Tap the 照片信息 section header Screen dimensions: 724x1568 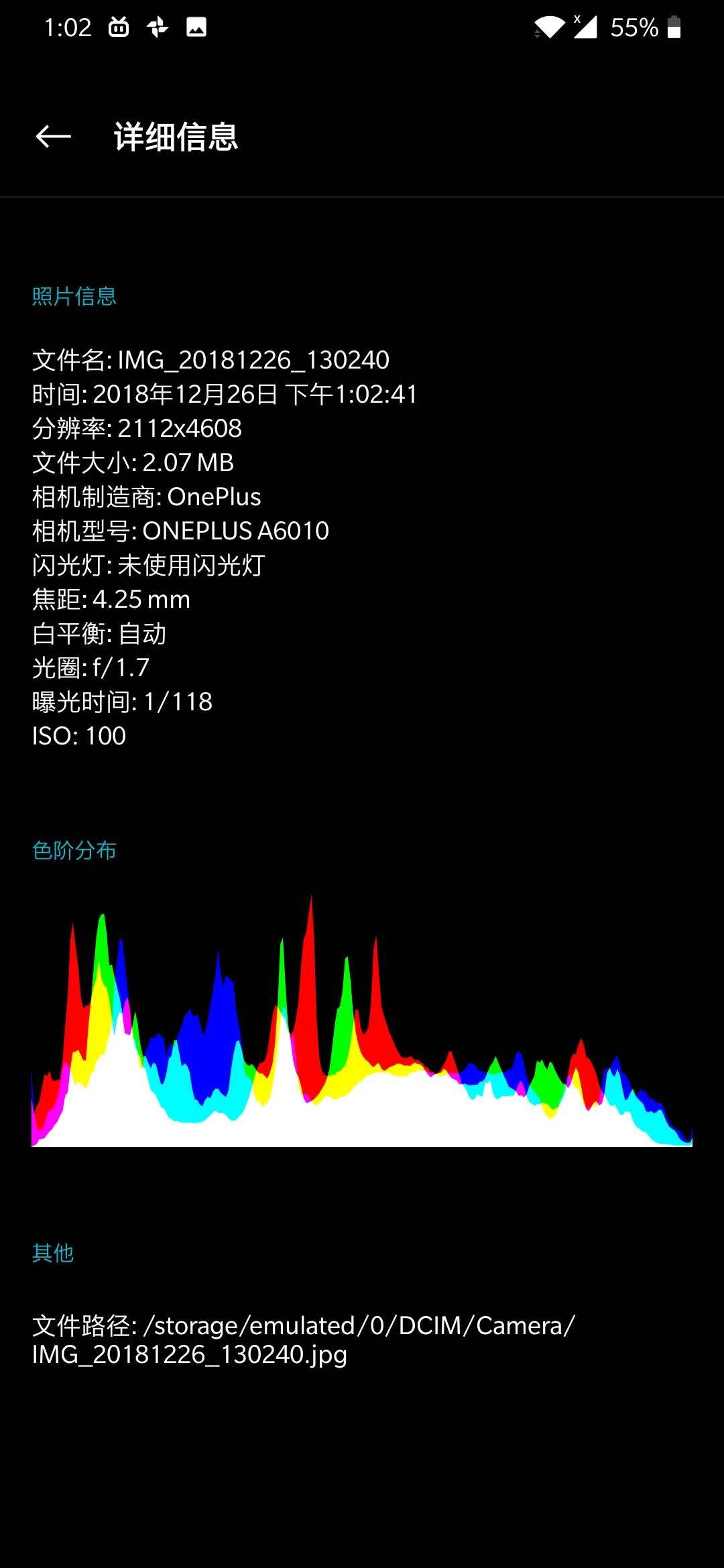click(x=74, y=296)
